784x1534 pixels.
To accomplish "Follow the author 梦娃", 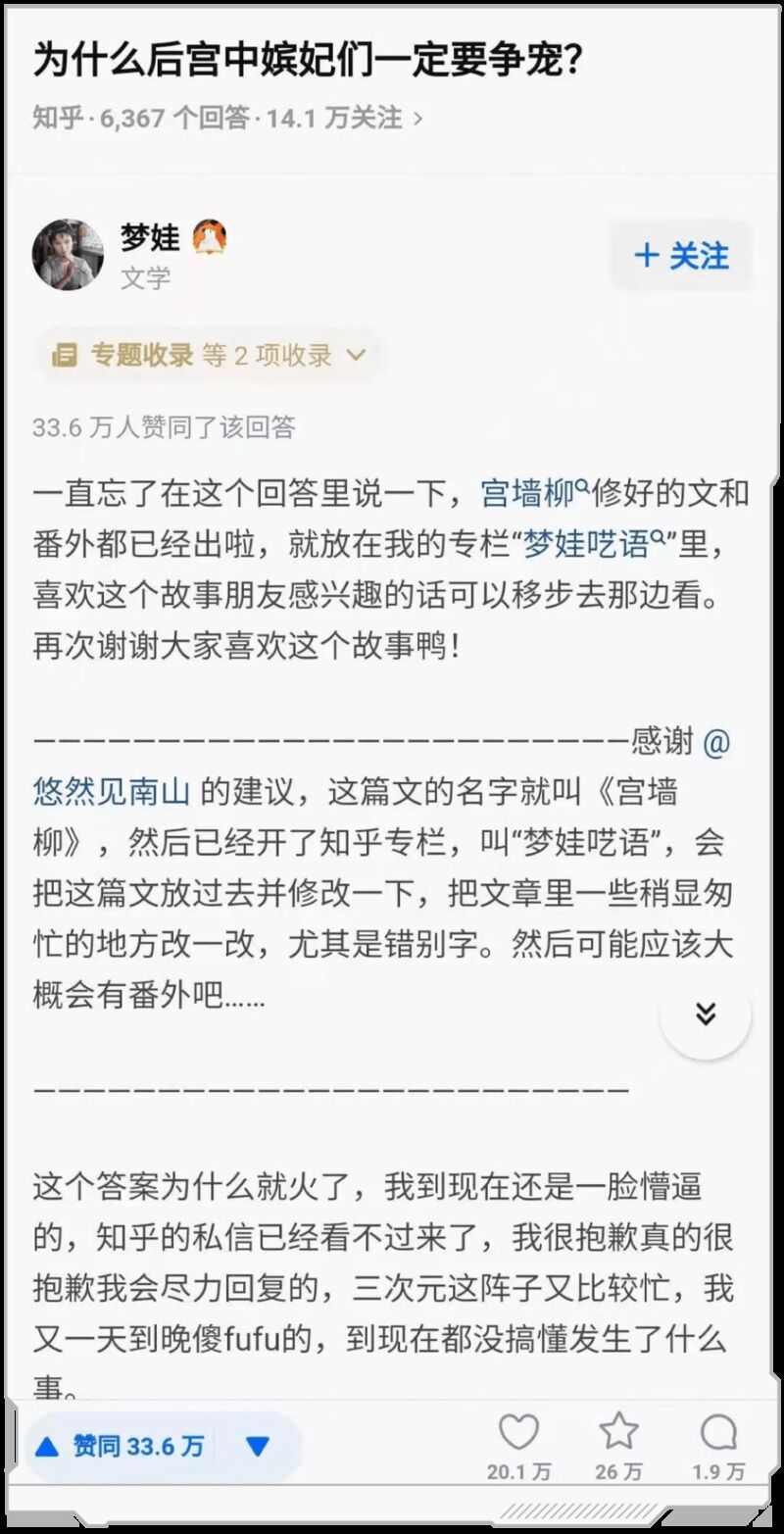I will click(681, 256).
